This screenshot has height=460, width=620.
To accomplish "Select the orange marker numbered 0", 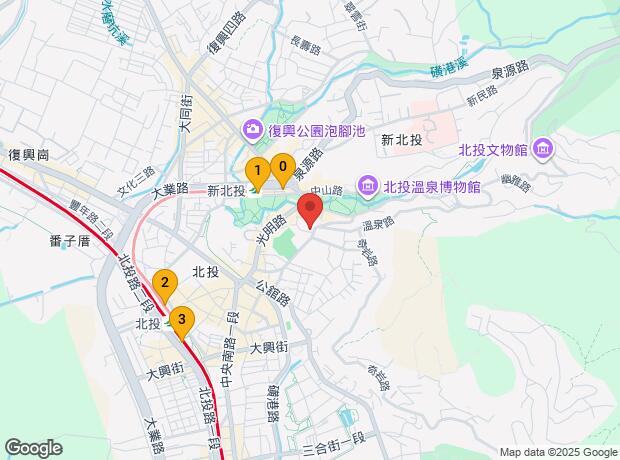I will (x=283, y=168).
